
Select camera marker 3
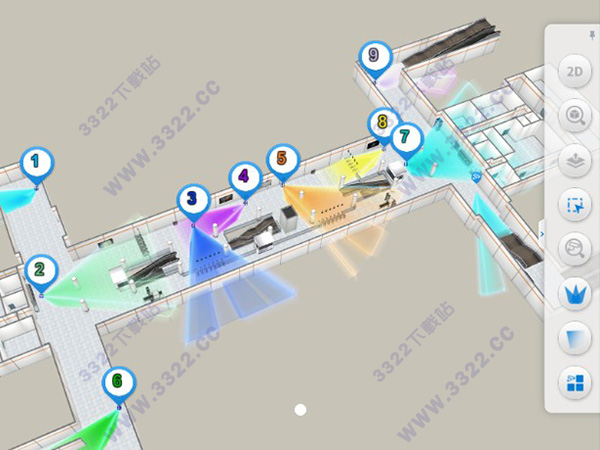click(x=193, y=198)
